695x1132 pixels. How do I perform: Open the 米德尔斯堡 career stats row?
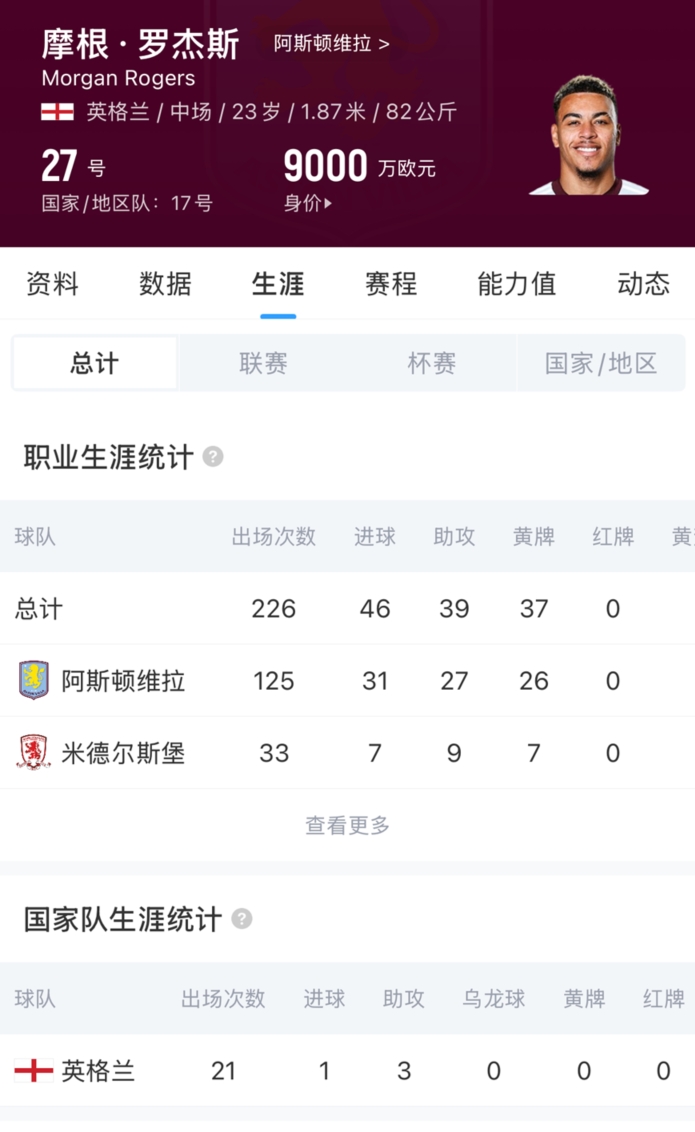click(347, 753)
